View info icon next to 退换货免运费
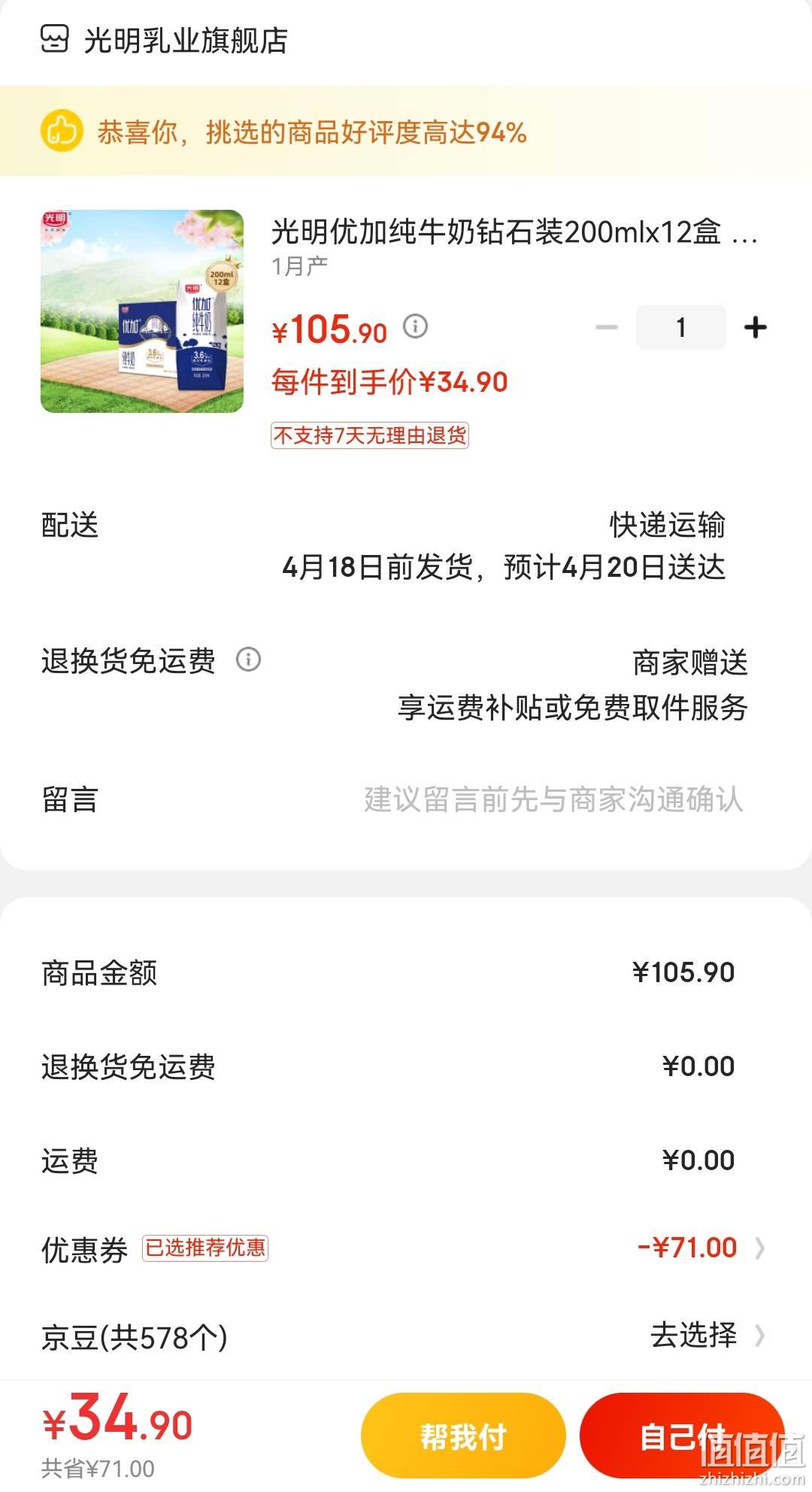The image size is (812, 1492). tap(249, 660)
